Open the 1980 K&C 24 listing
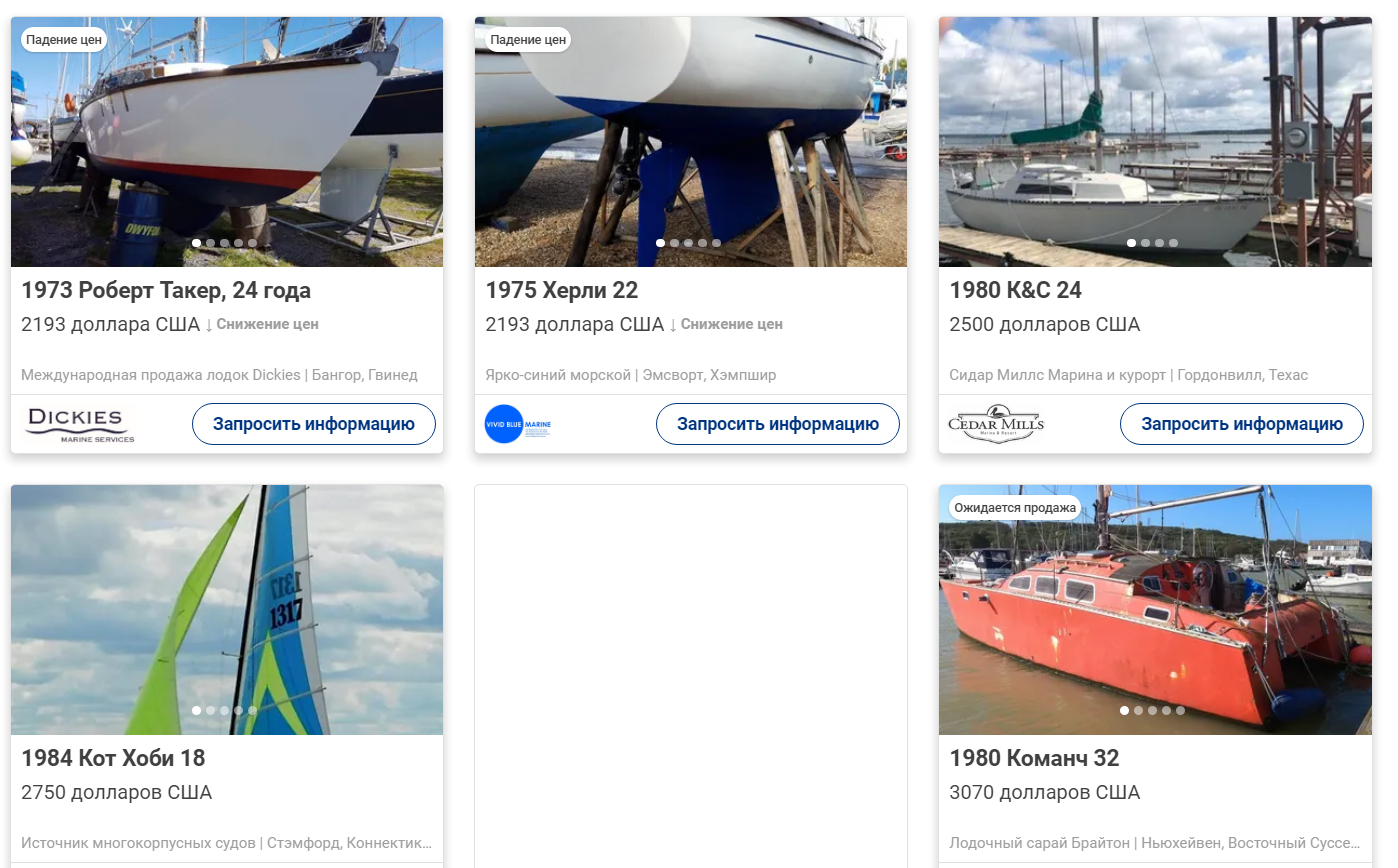The width and height of the screenshot is (1398, 868). 1015,291
